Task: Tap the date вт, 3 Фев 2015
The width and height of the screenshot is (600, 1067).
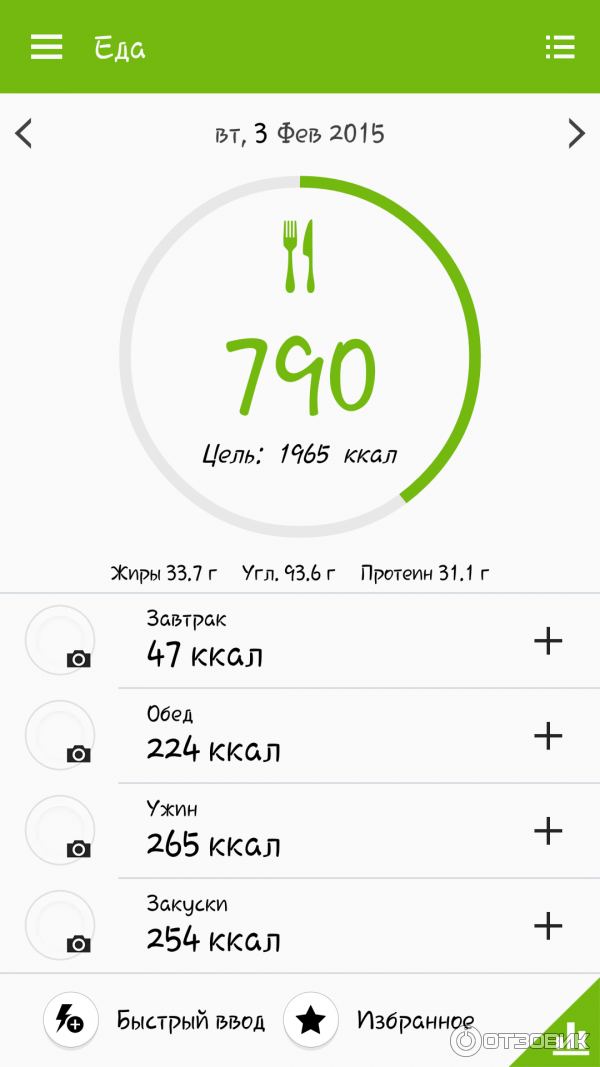Action: click(300, 133)
